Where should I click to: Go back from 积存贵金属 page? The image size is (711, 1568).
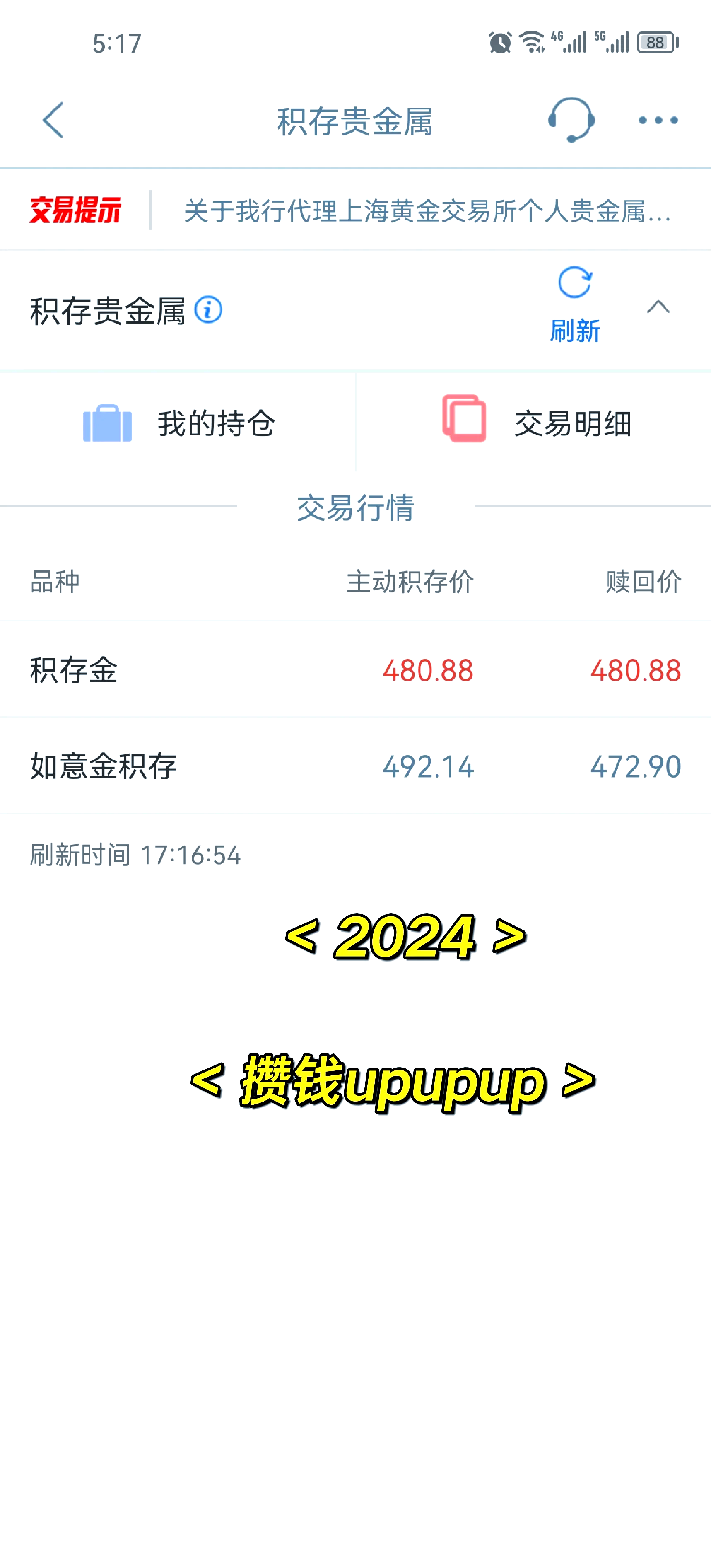(53, 120)
